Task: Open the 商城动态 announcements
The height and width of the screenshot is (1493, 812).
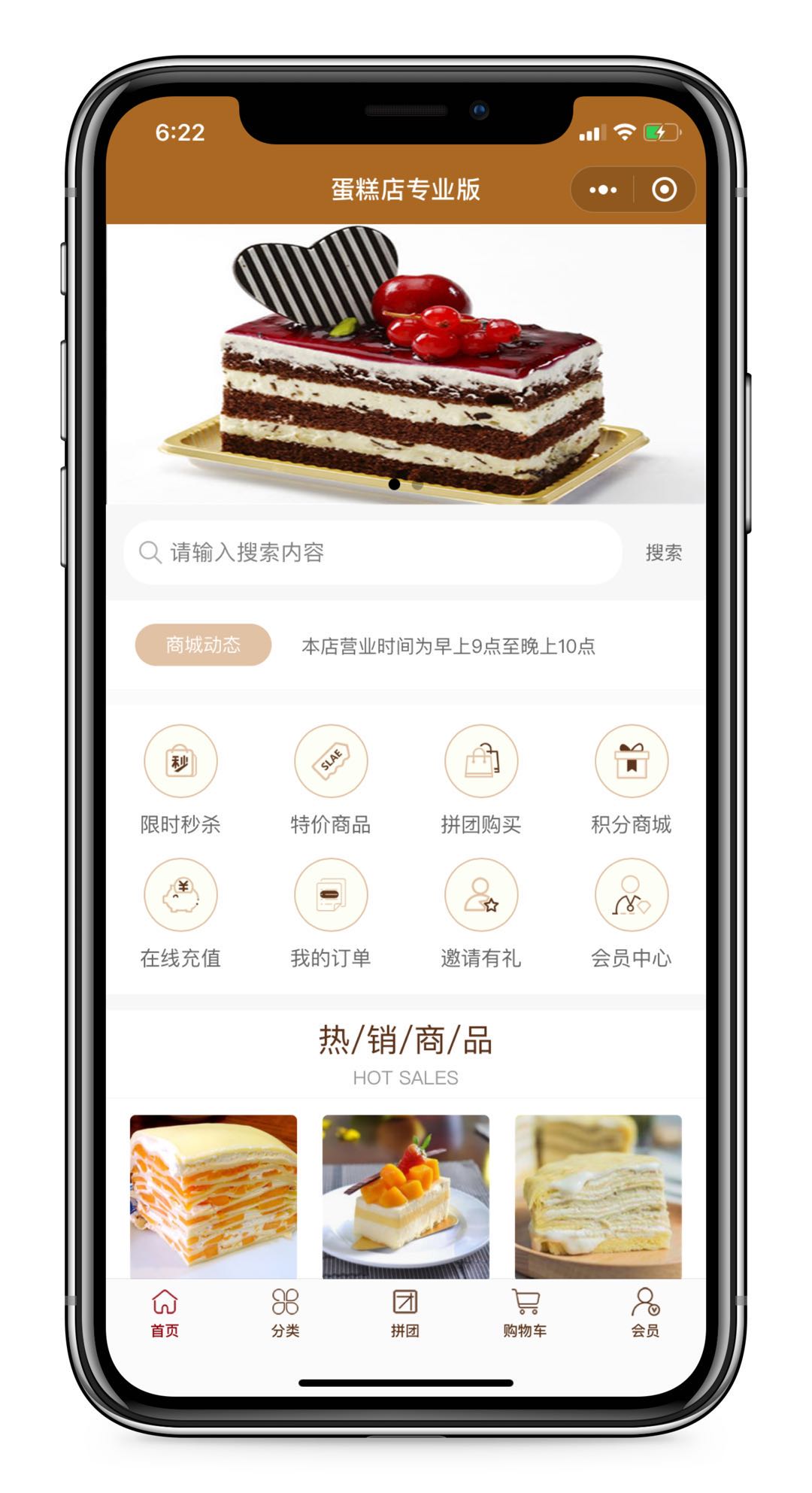Action: (203, 645)
